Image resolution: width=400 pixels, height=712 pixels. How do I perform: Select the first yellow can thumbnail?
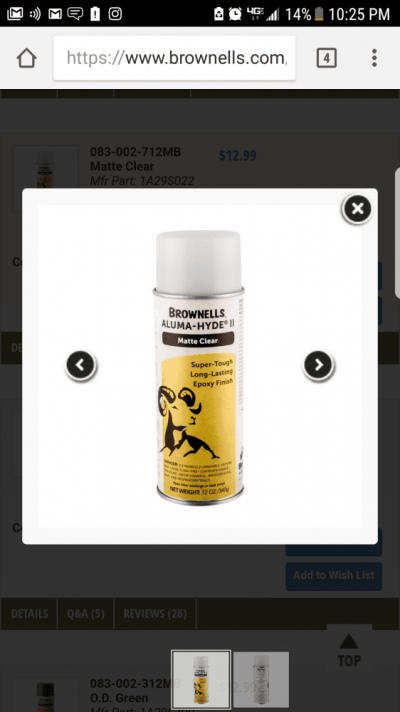201,679
